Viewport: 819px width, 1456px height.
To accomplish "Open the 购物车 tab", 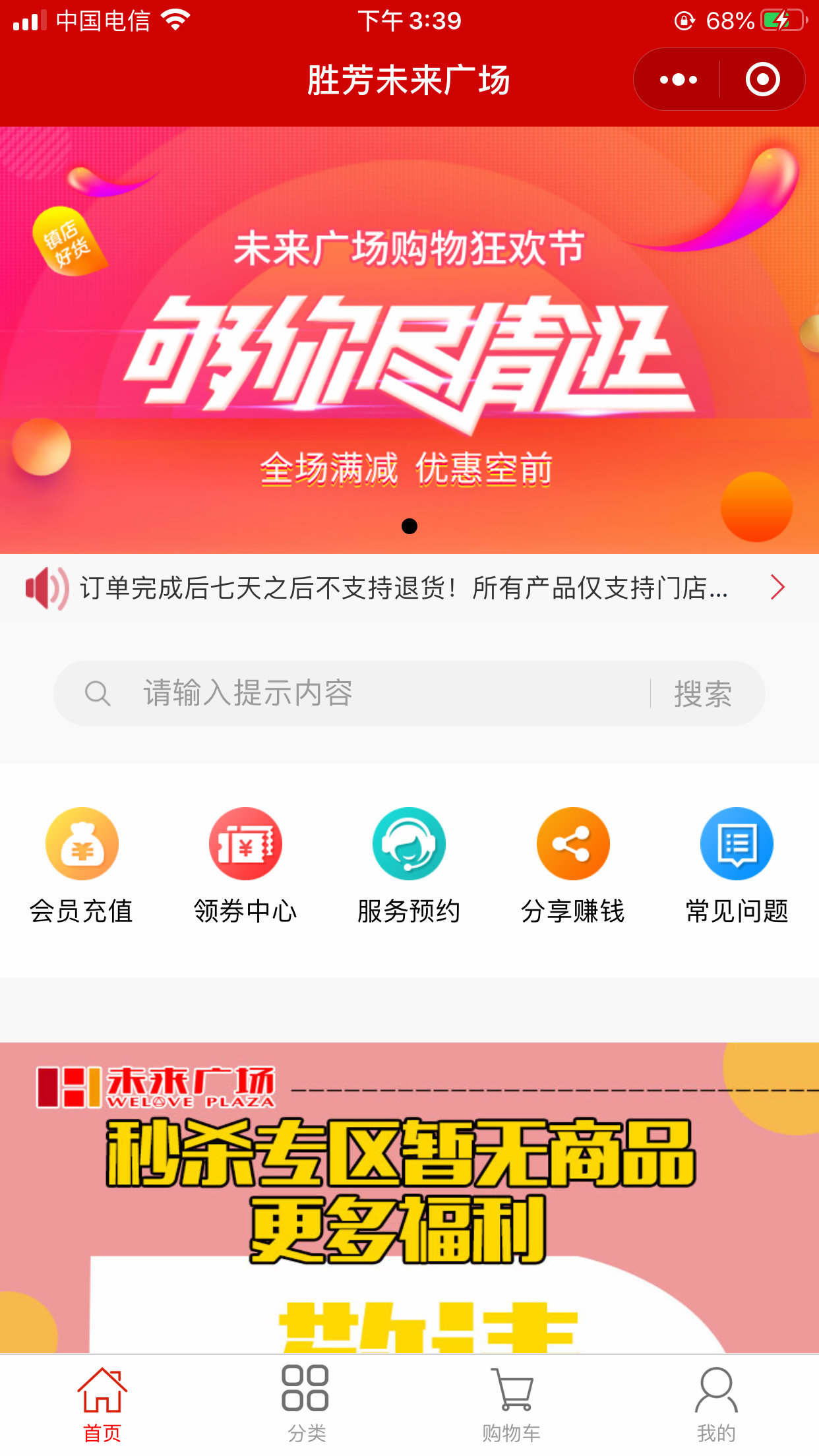I will 512,1405.
